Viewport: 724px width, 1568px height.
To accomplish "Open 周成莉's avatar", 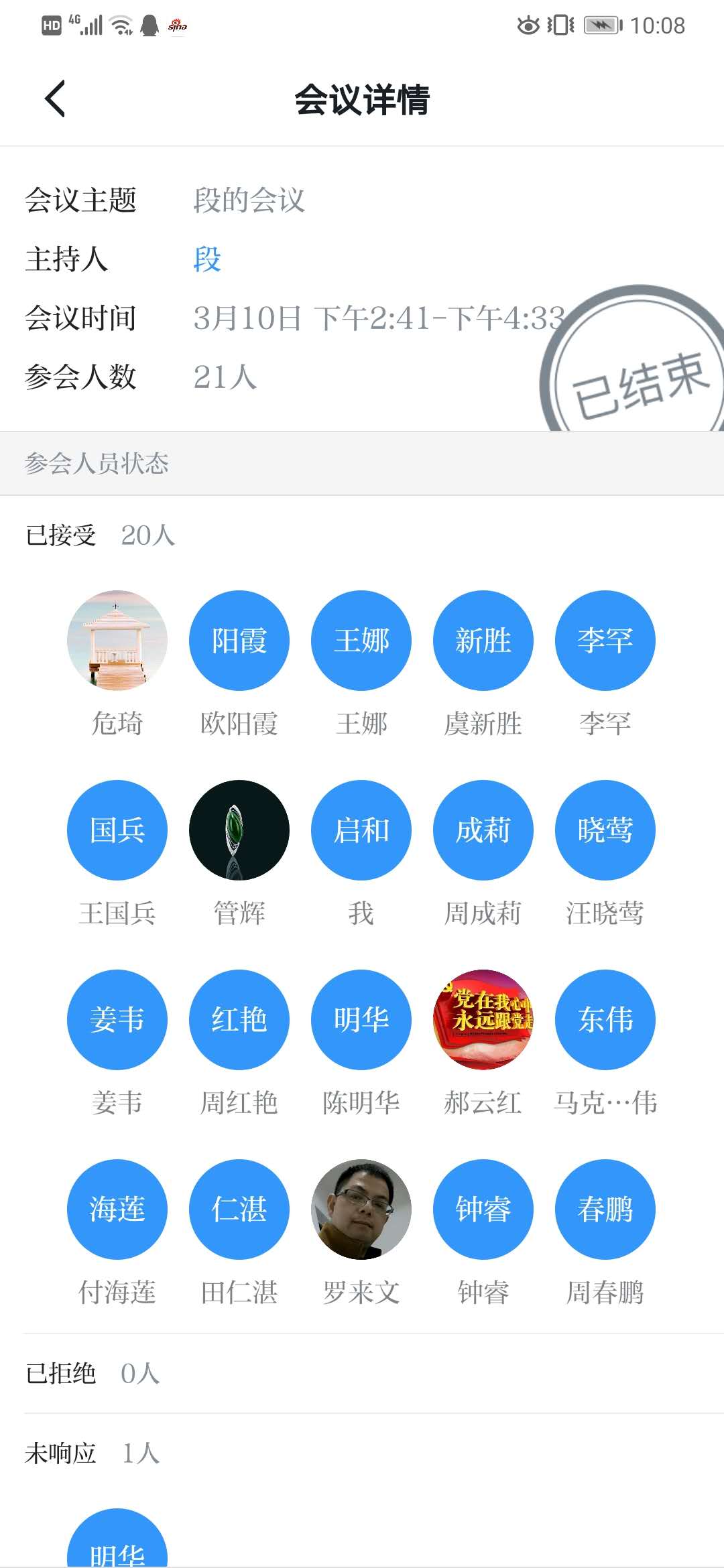I will pyautogui.click(x=483, y=830).
